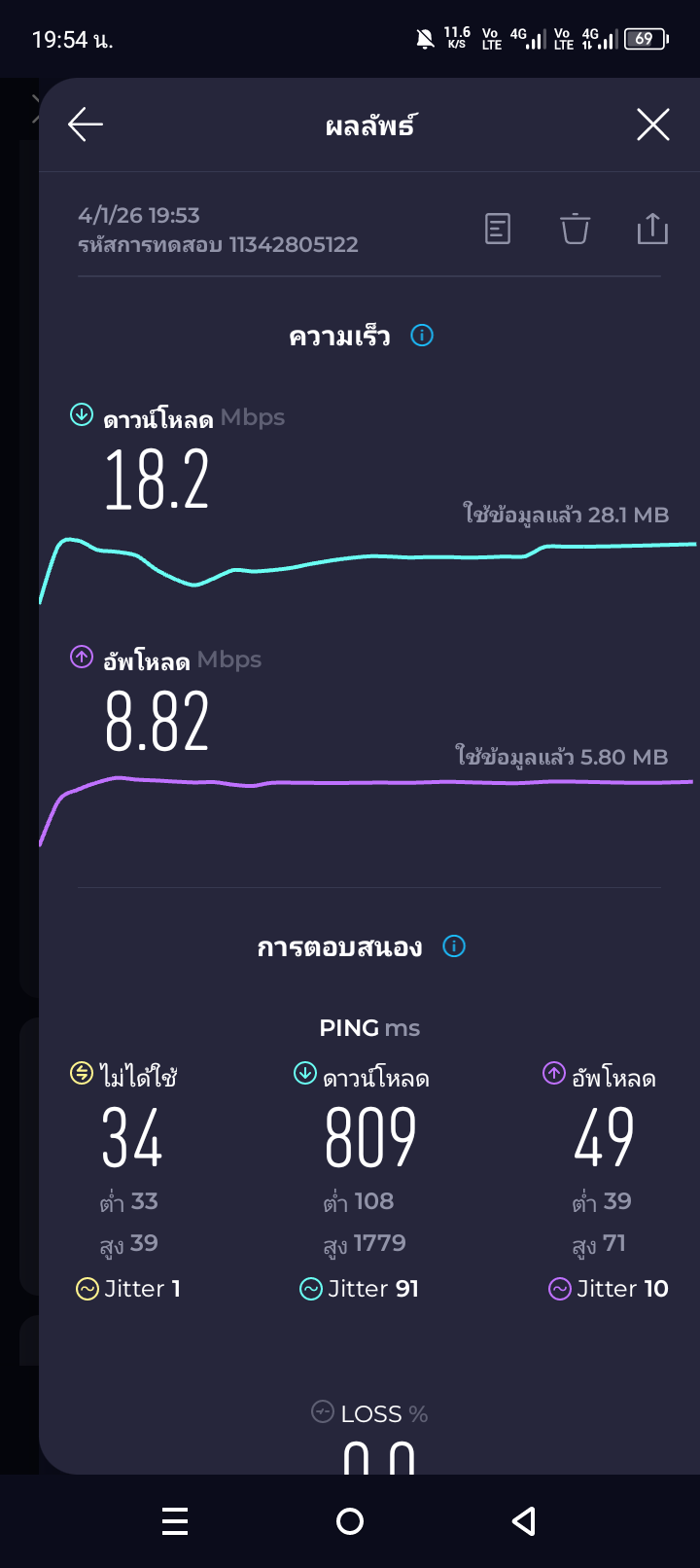Open recent apps from navigation bar
Viewport: 700px width, 1568px height.
(175, 1521)
